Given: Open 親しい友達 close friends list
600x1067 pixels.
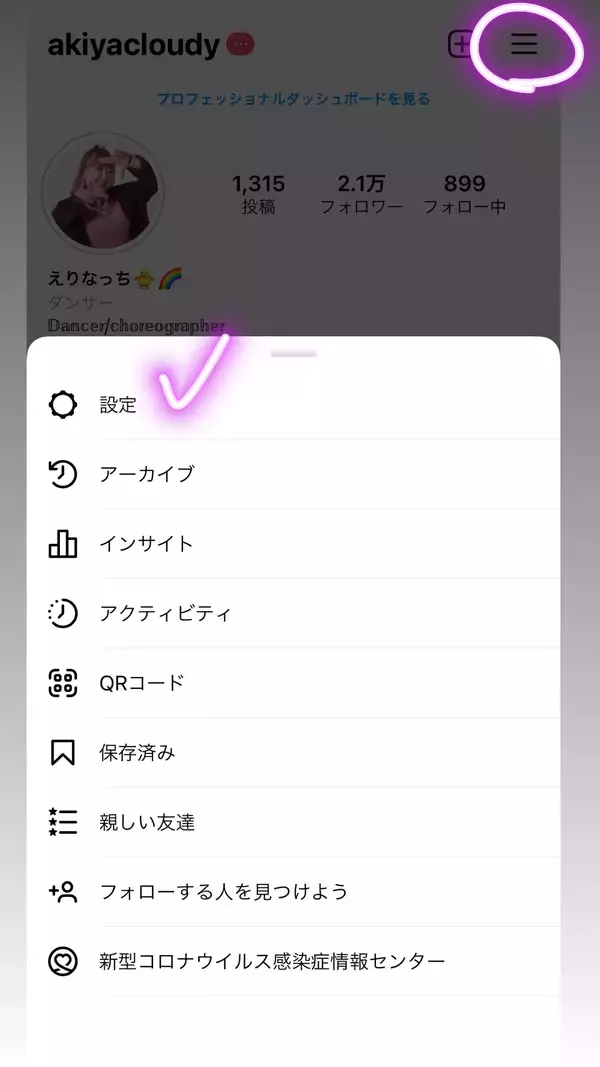Looking at the screenshot, I should (147, 822).
